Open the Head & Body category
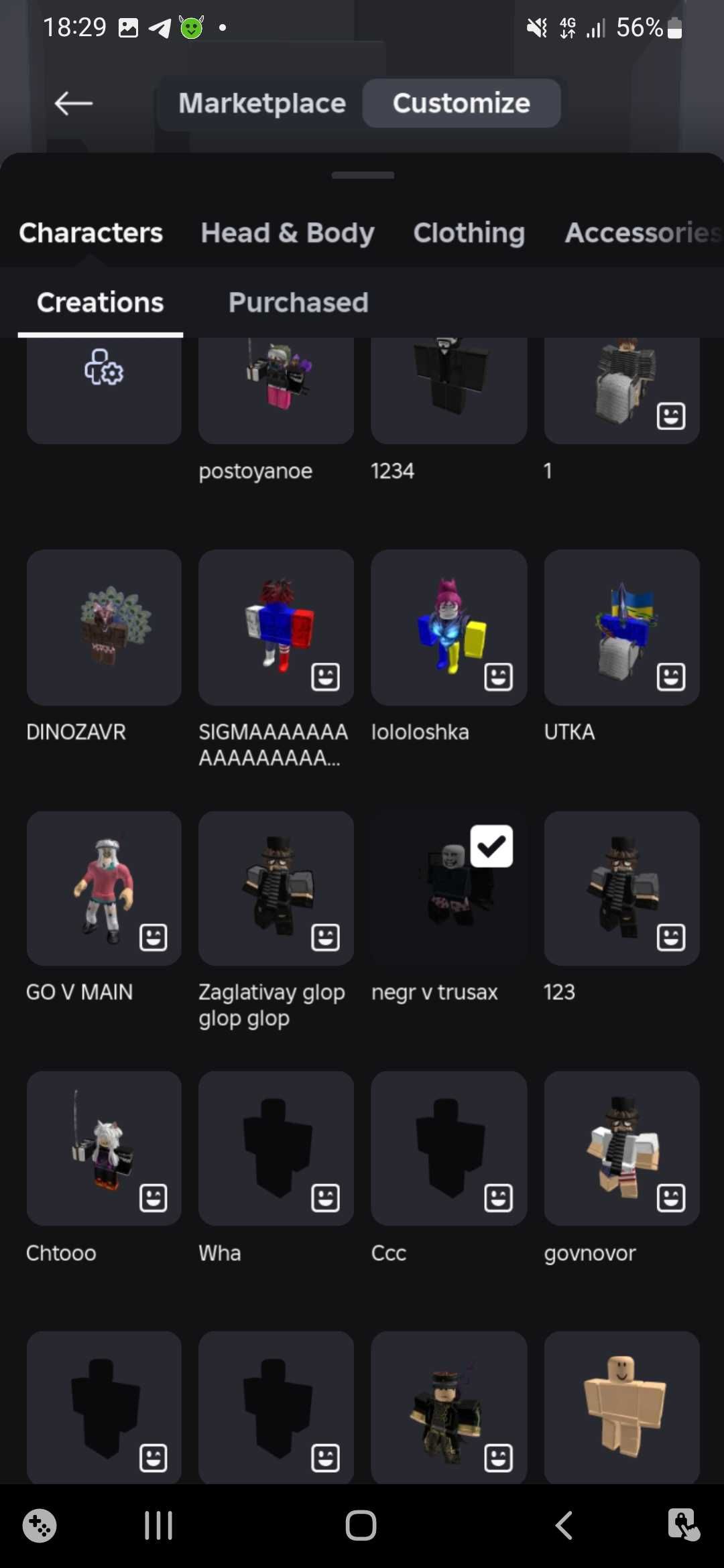Screen dimensions: 724x1568 287,233
